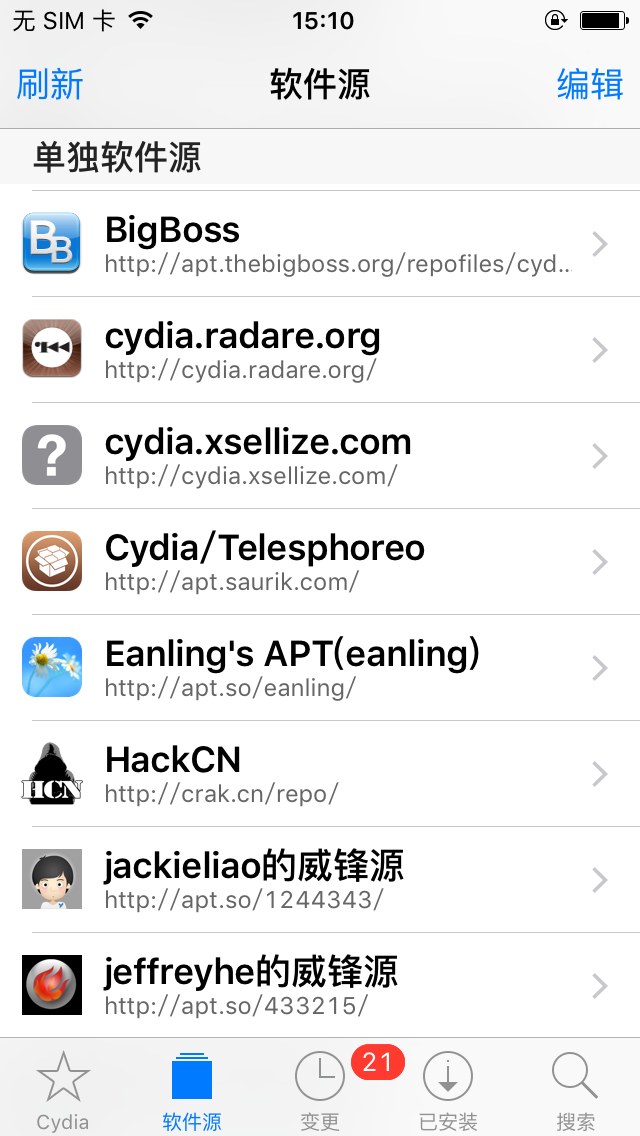Go to the 已安装 installed tab
This screenshot has width=640, height=1136.
[x=448, y=1088]
